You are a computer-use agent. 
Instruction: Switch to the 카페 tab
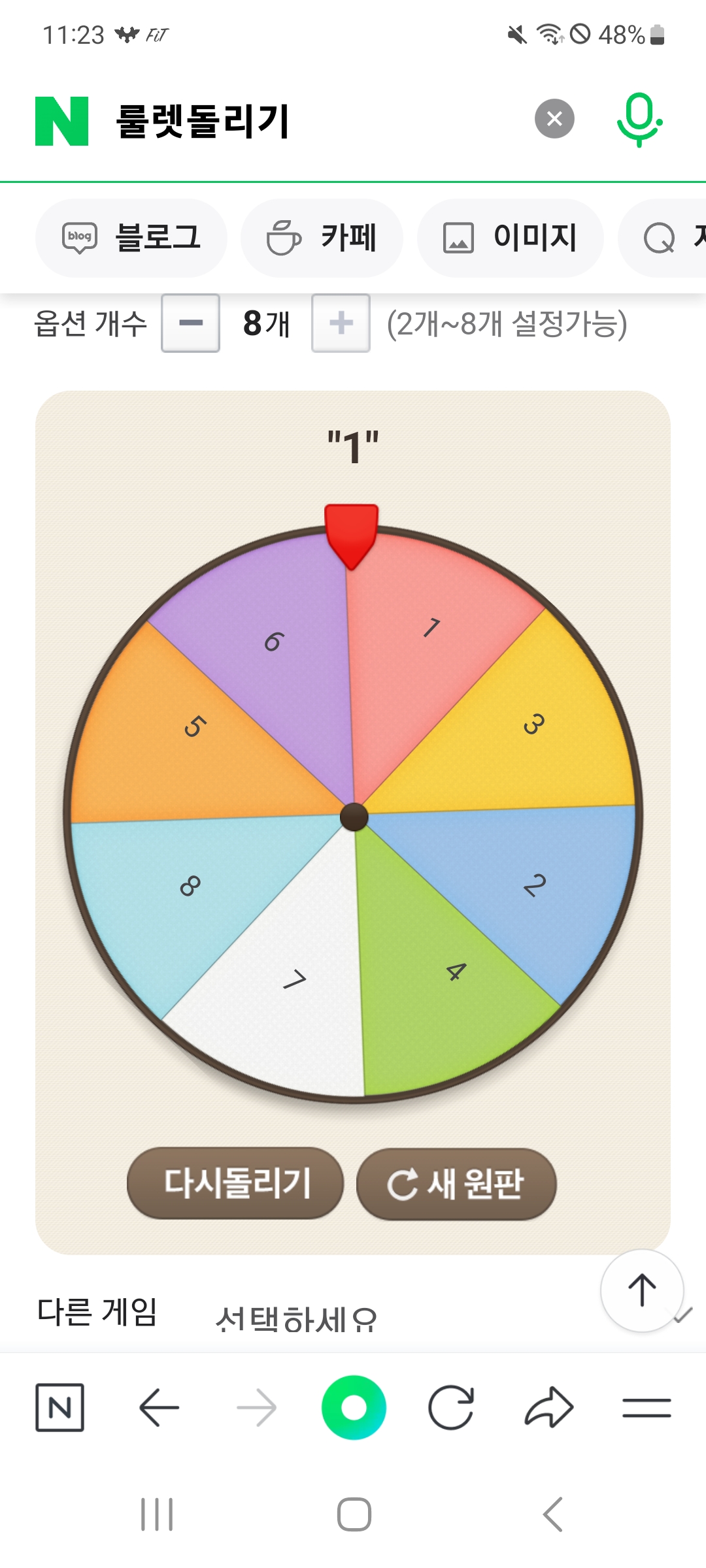[322, 238]
